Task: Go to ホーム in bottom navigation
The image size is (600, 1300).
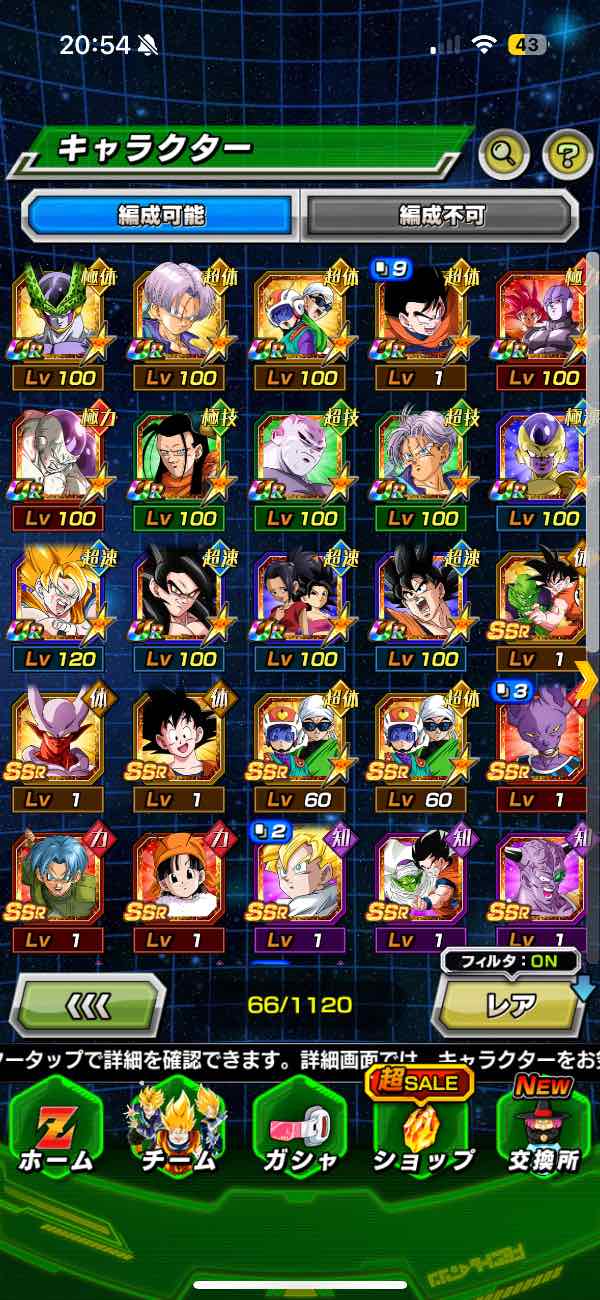Action: point(56,1129)
